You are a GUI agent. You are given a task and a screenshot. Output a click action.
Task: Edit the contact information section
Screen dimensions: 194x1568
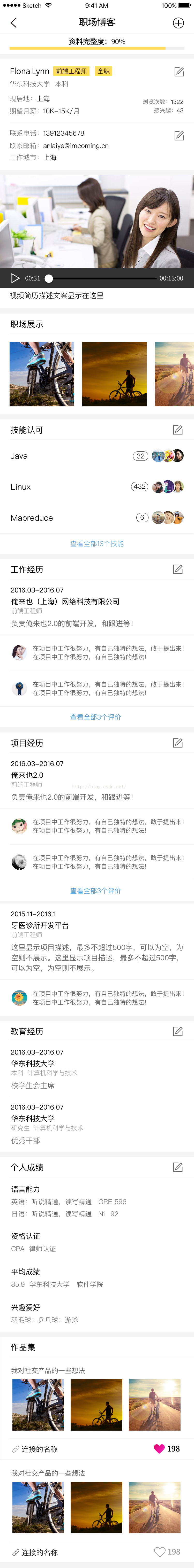(179, 135)
